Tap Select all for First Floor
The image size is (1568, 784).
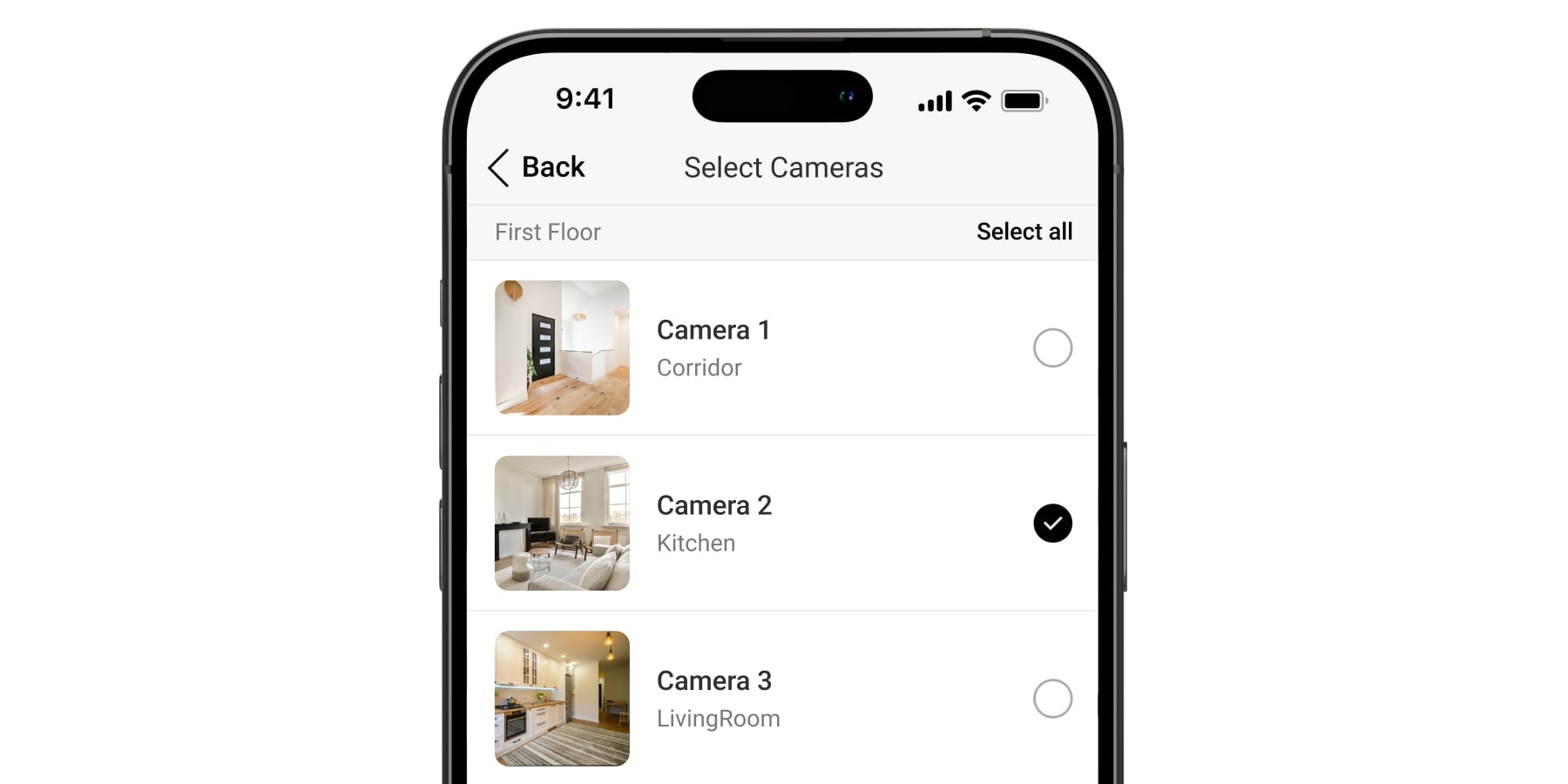[x=1024, y=232]
